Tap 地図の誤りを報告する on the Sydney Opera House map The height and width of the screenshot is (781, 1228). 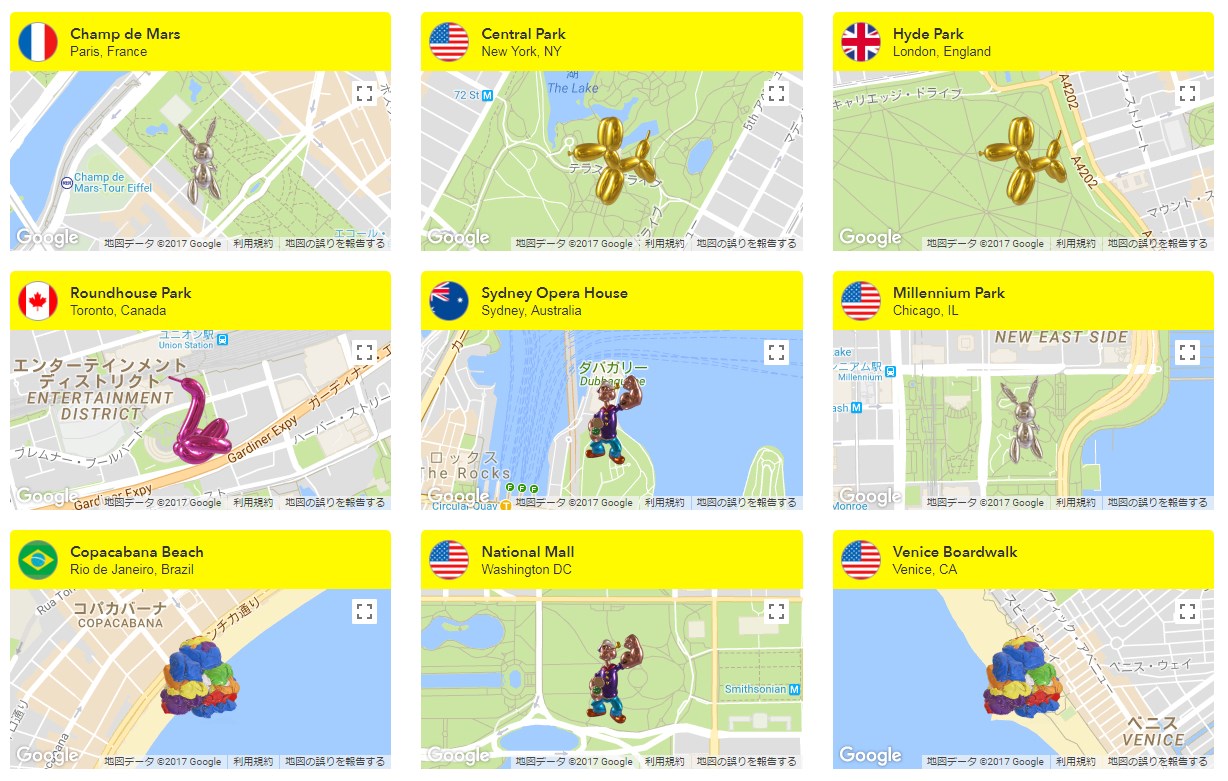pos(747,502)
